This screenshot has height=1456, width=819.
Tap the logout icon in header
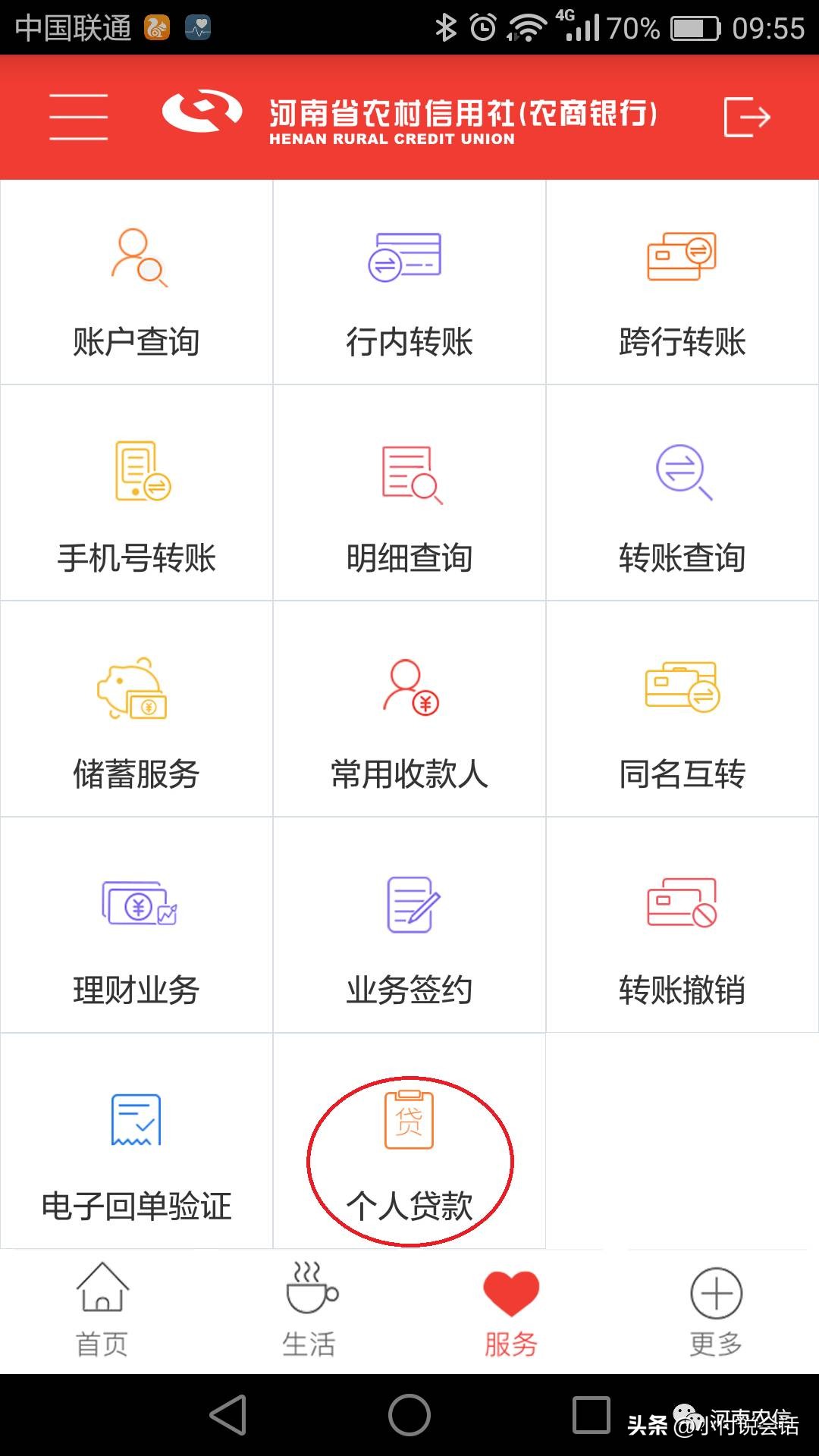point(746,117)
